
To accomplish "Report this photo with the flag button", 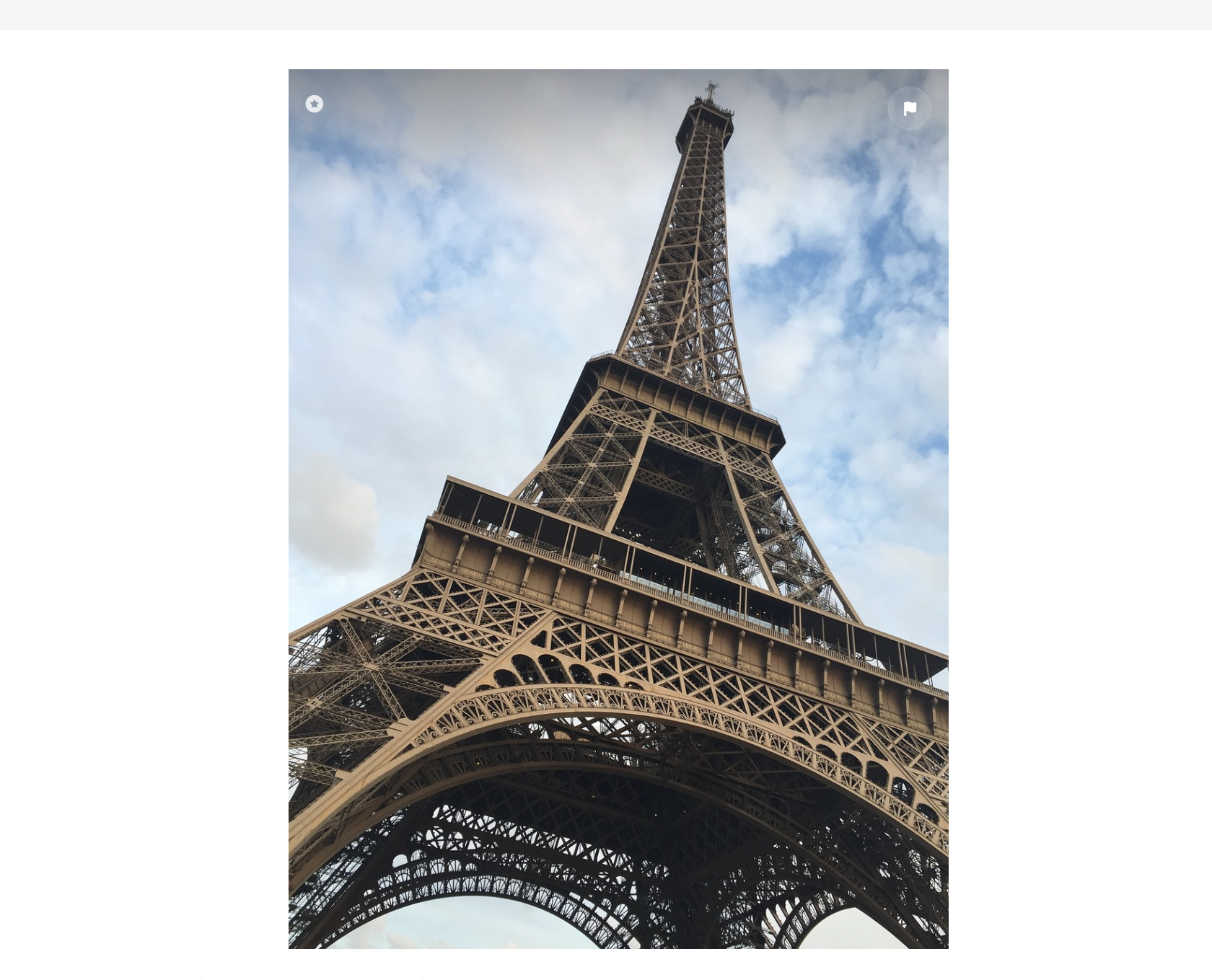I will coord(909,108).
